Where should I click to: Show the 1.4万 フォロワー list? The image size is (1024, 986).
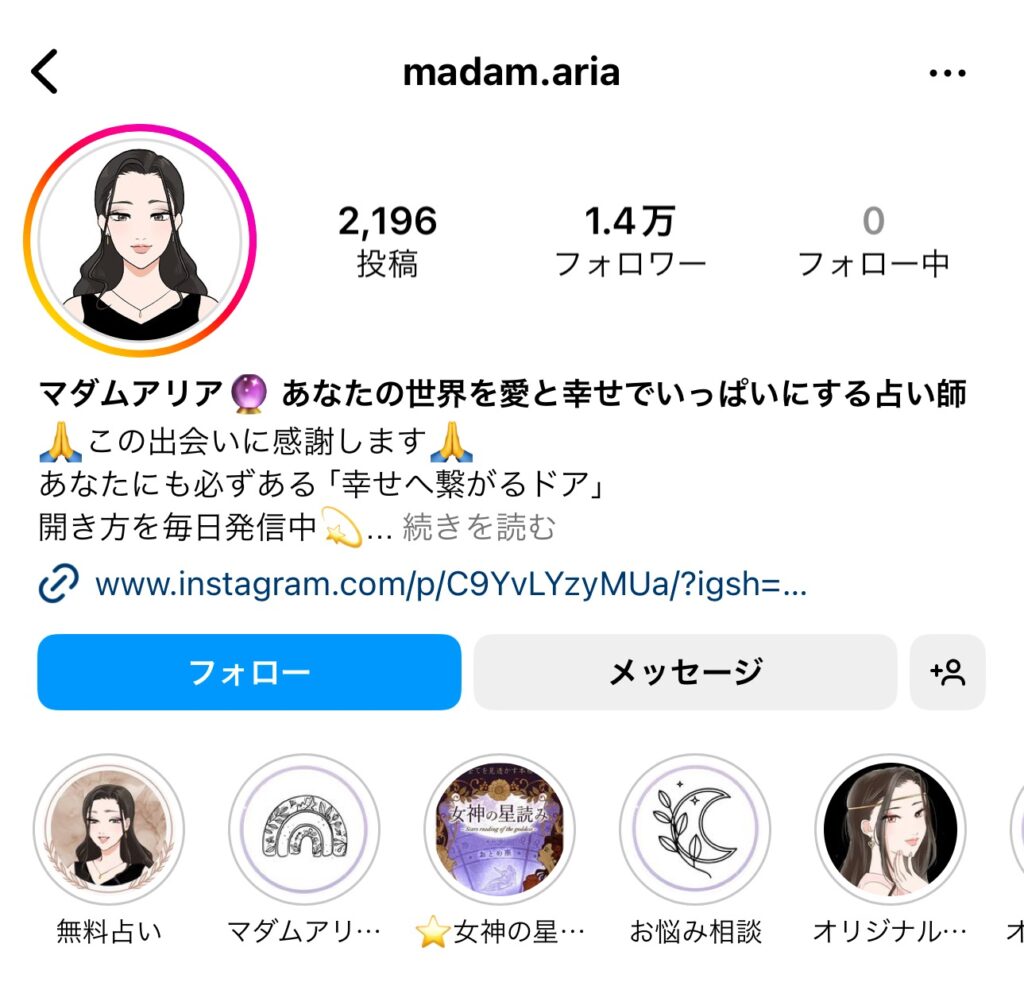(x=630, y=241)
